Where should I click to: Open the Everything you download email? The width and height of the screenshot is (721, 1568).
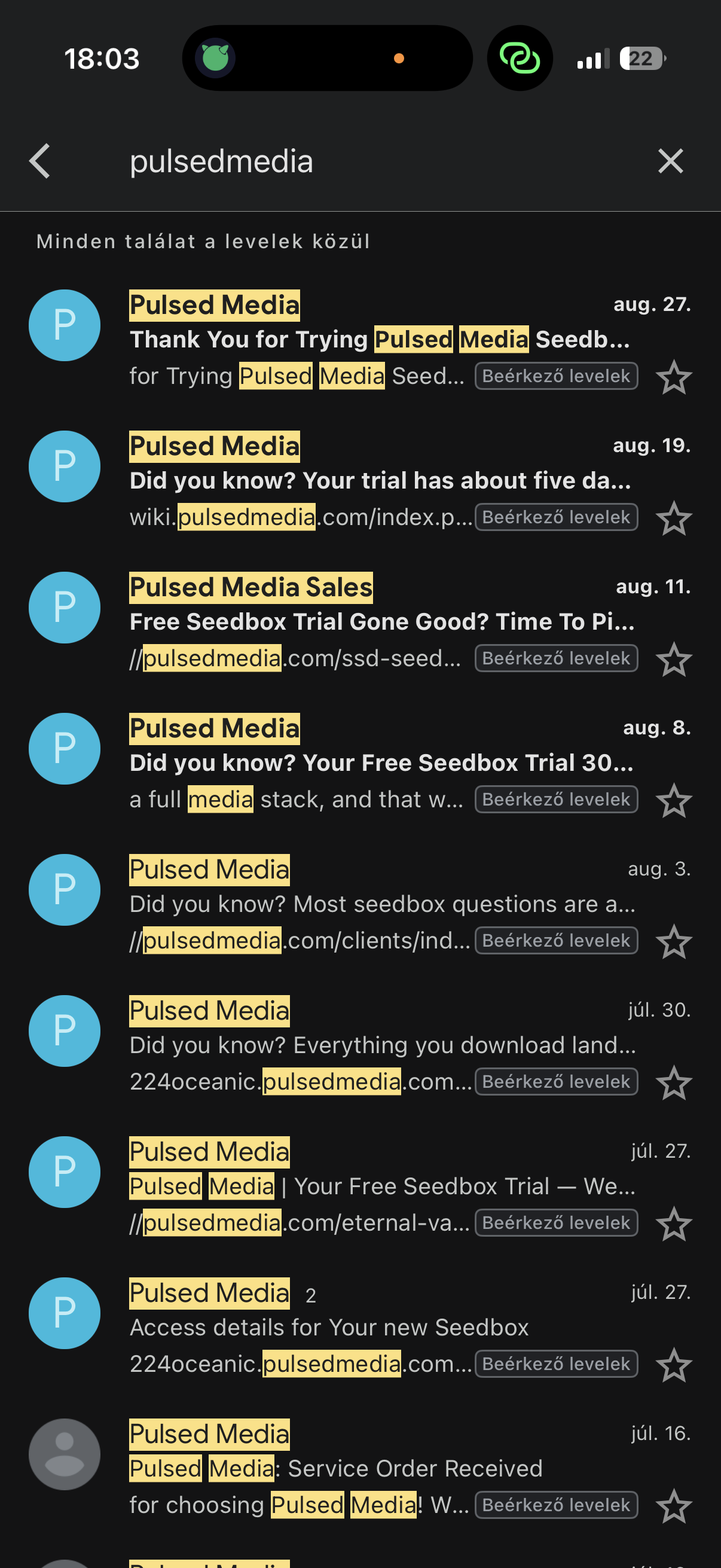(360, 1047)
